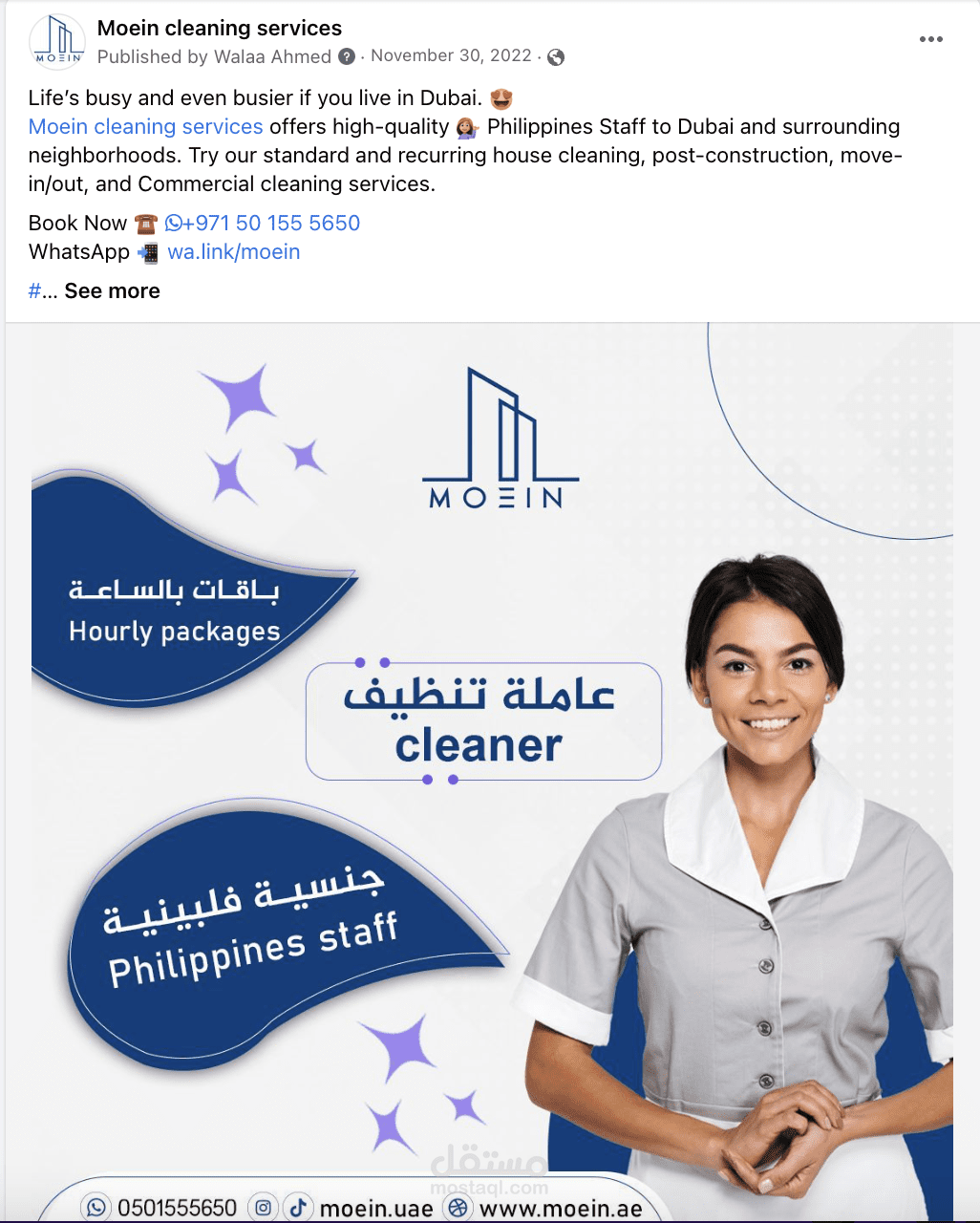Click the Instagram icon next to moein.uae
980x1223 pixels.
[265, 1207]
